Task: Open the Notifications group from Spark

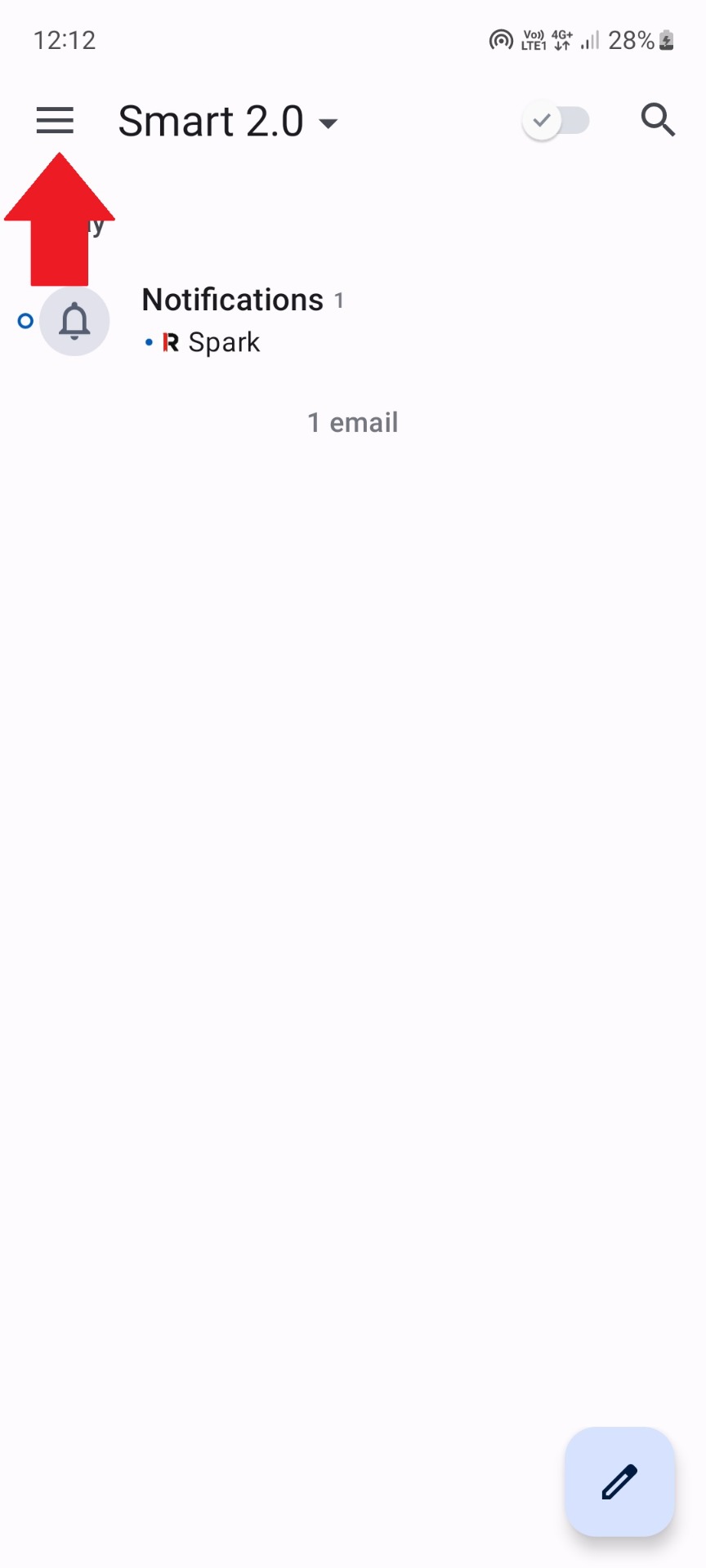Action: [353, 320]
